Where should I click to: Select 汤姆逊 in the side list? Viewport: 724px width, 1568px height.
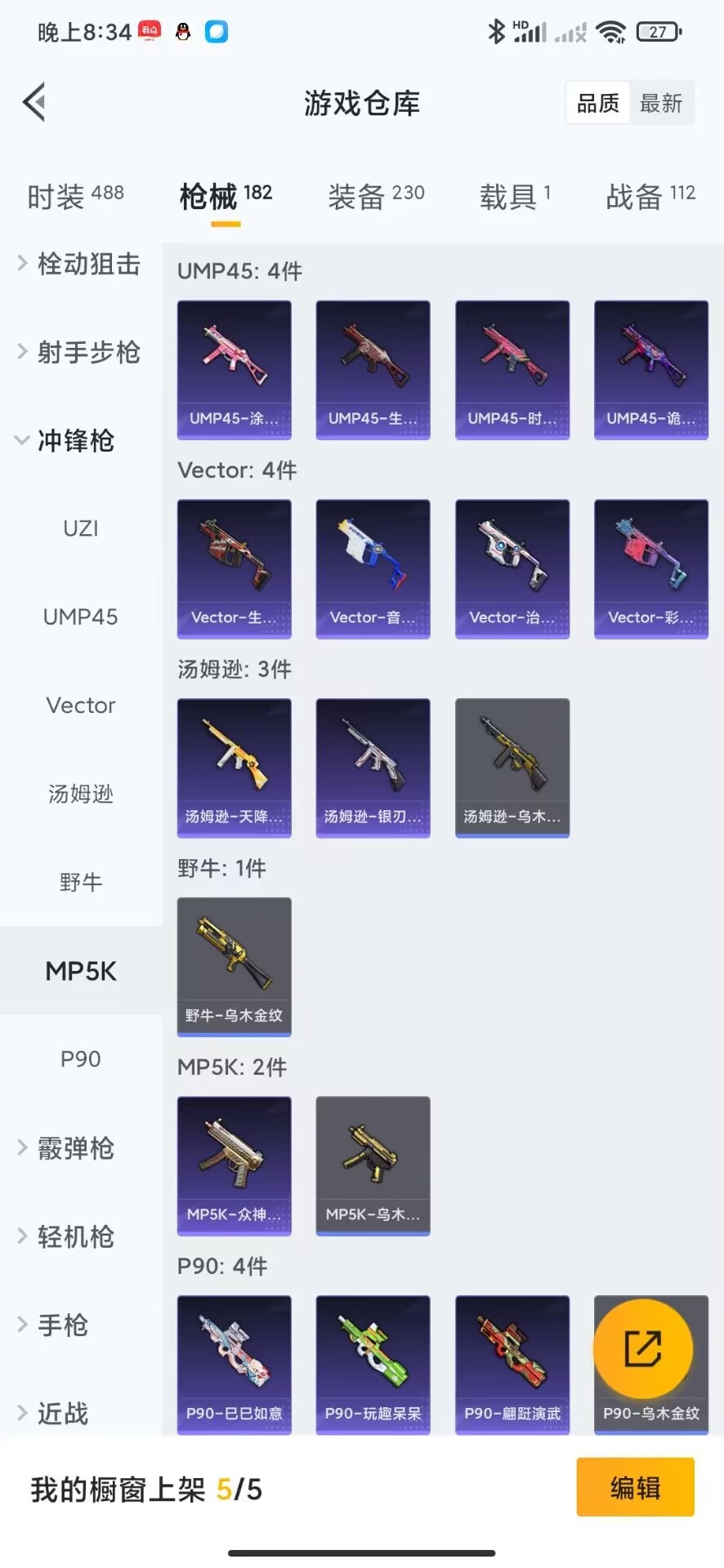[80, 793]
